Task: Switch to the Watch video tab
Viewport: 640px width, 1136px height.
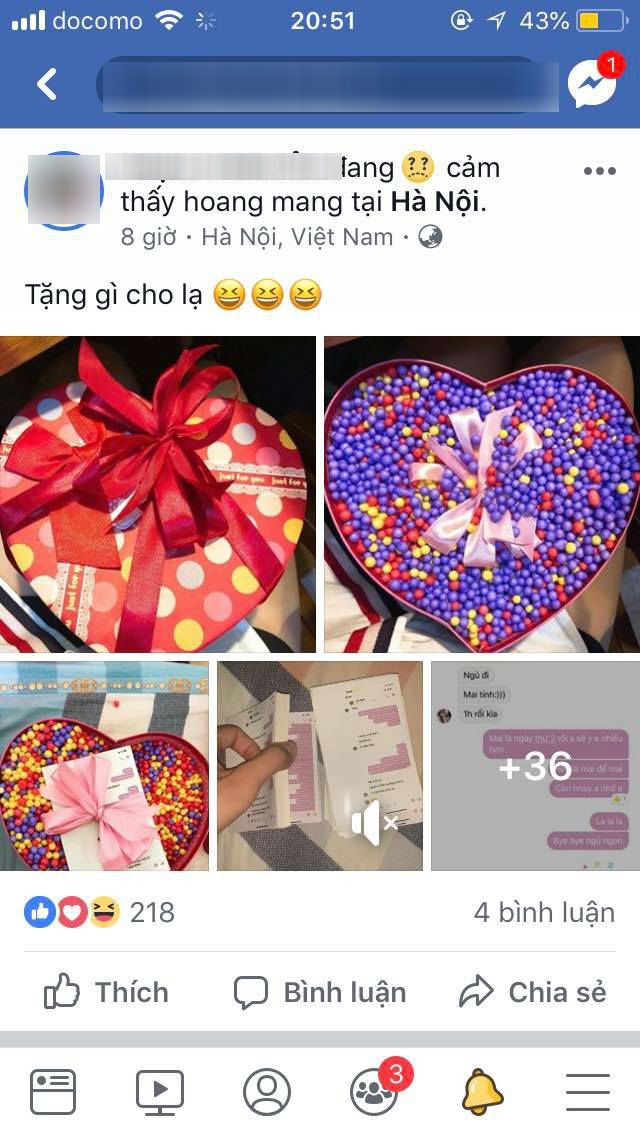Action: (x=160, y=1092)
